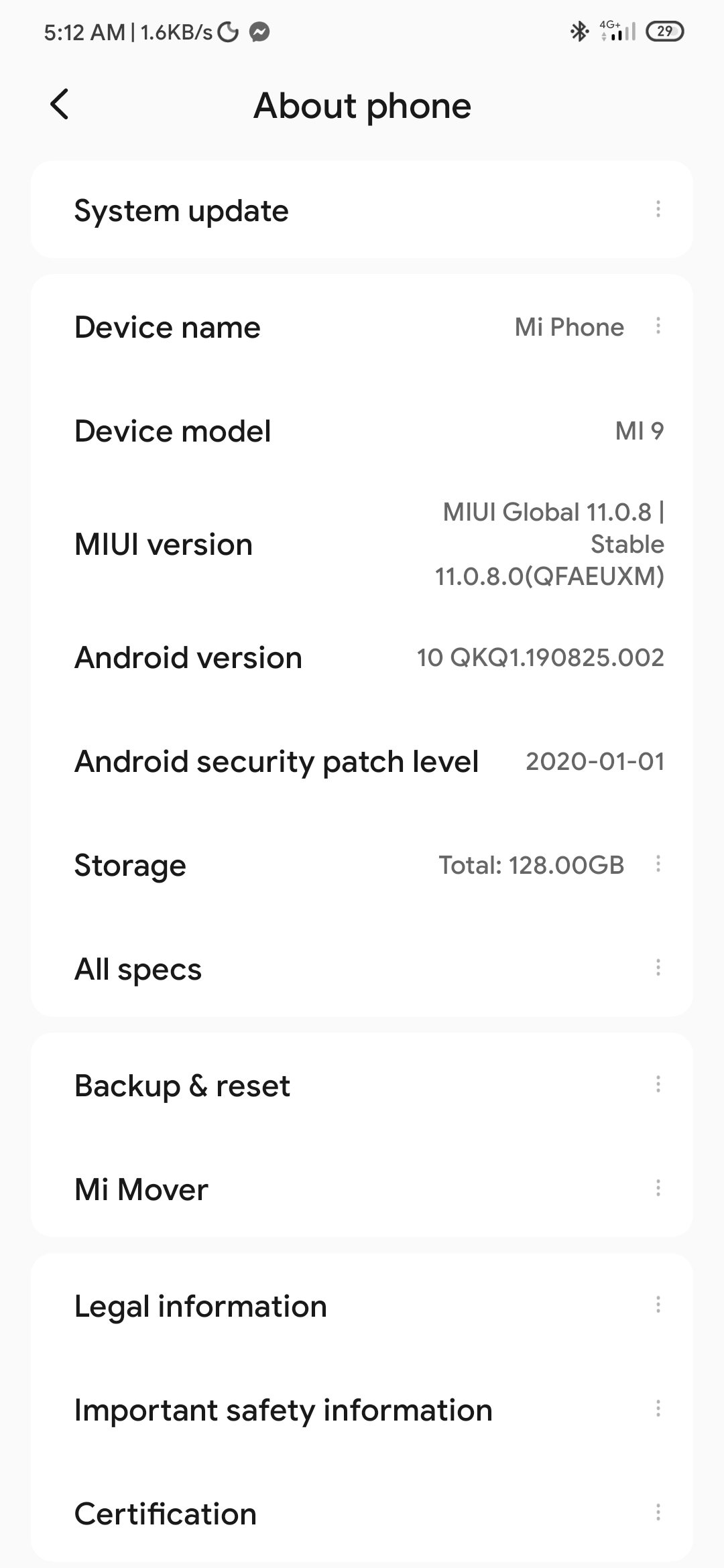
Task: Tap the MIUI version row
Action: [362, 544]
